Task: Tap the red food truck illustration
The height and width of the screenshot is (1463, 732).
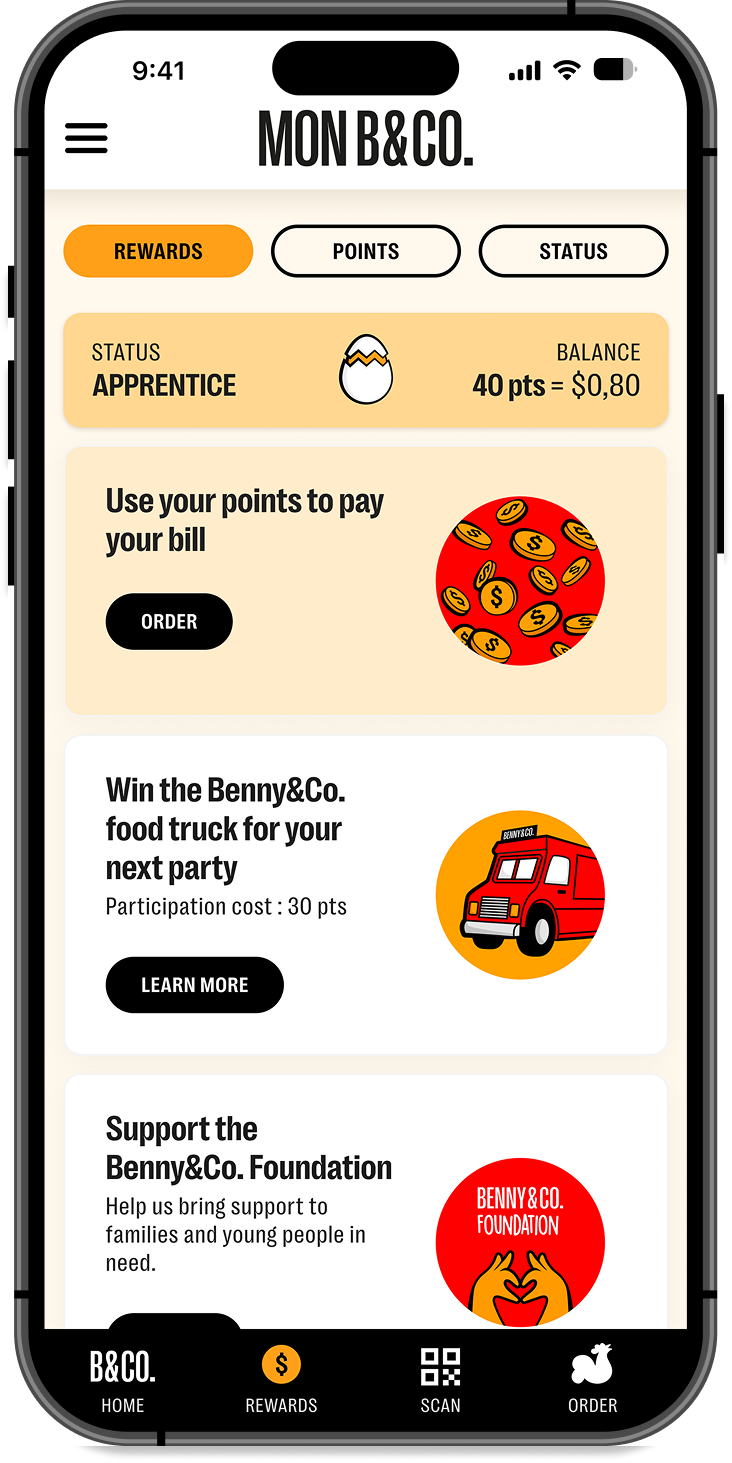Action: click(x=519, y=891)
